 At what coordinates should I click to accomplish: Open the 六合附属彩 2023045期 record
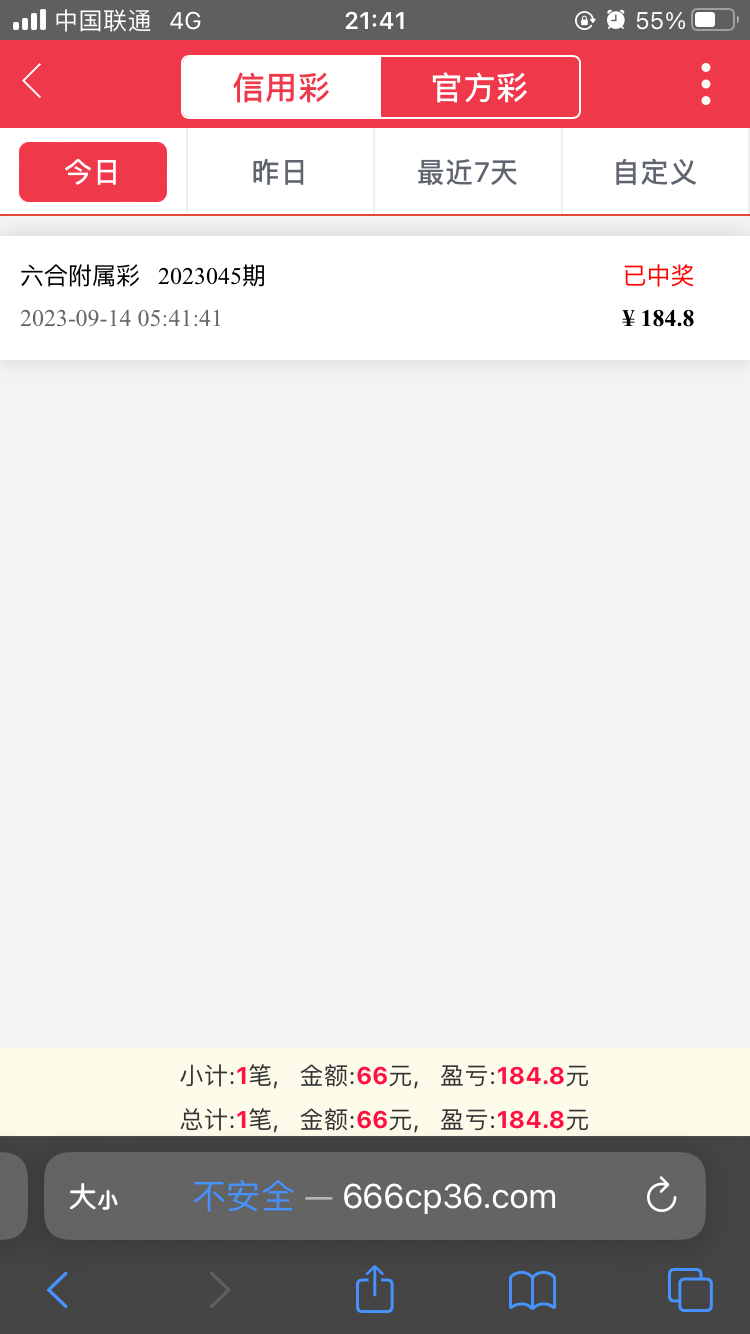click(374, 297)
